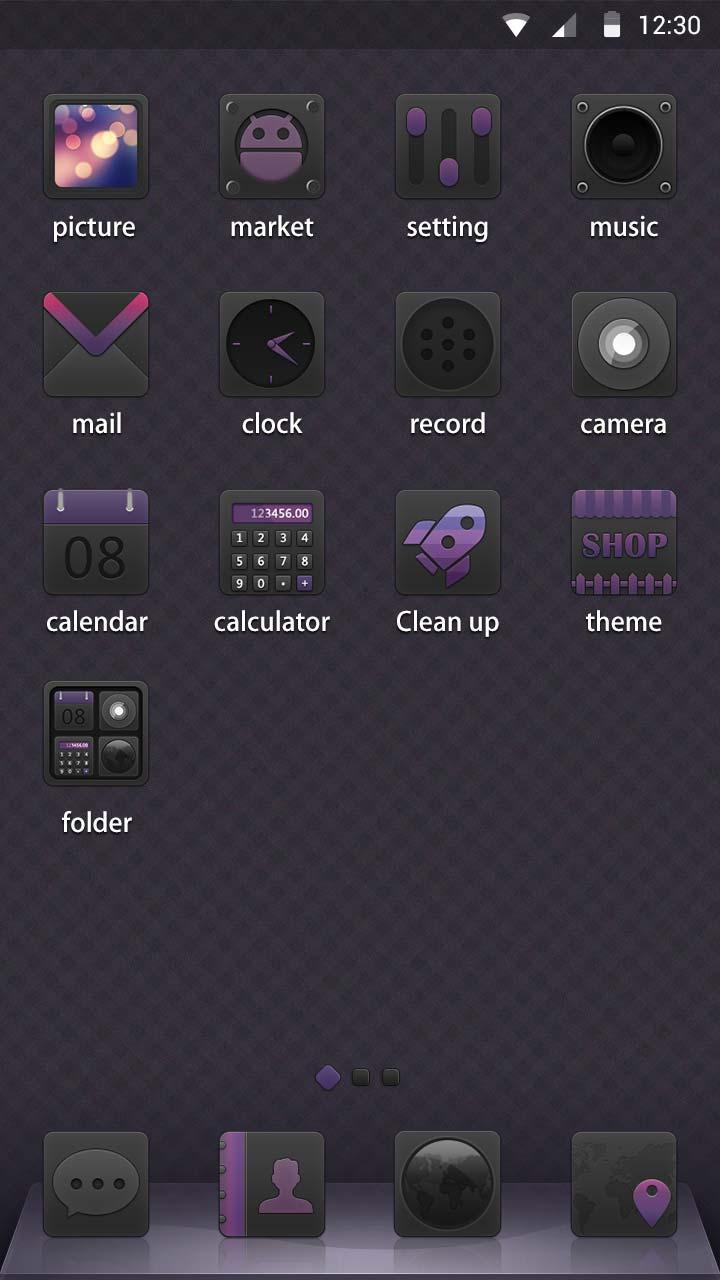Launch the music app
The height and width of the screenshot is (1280, 720).
point(624,146)
